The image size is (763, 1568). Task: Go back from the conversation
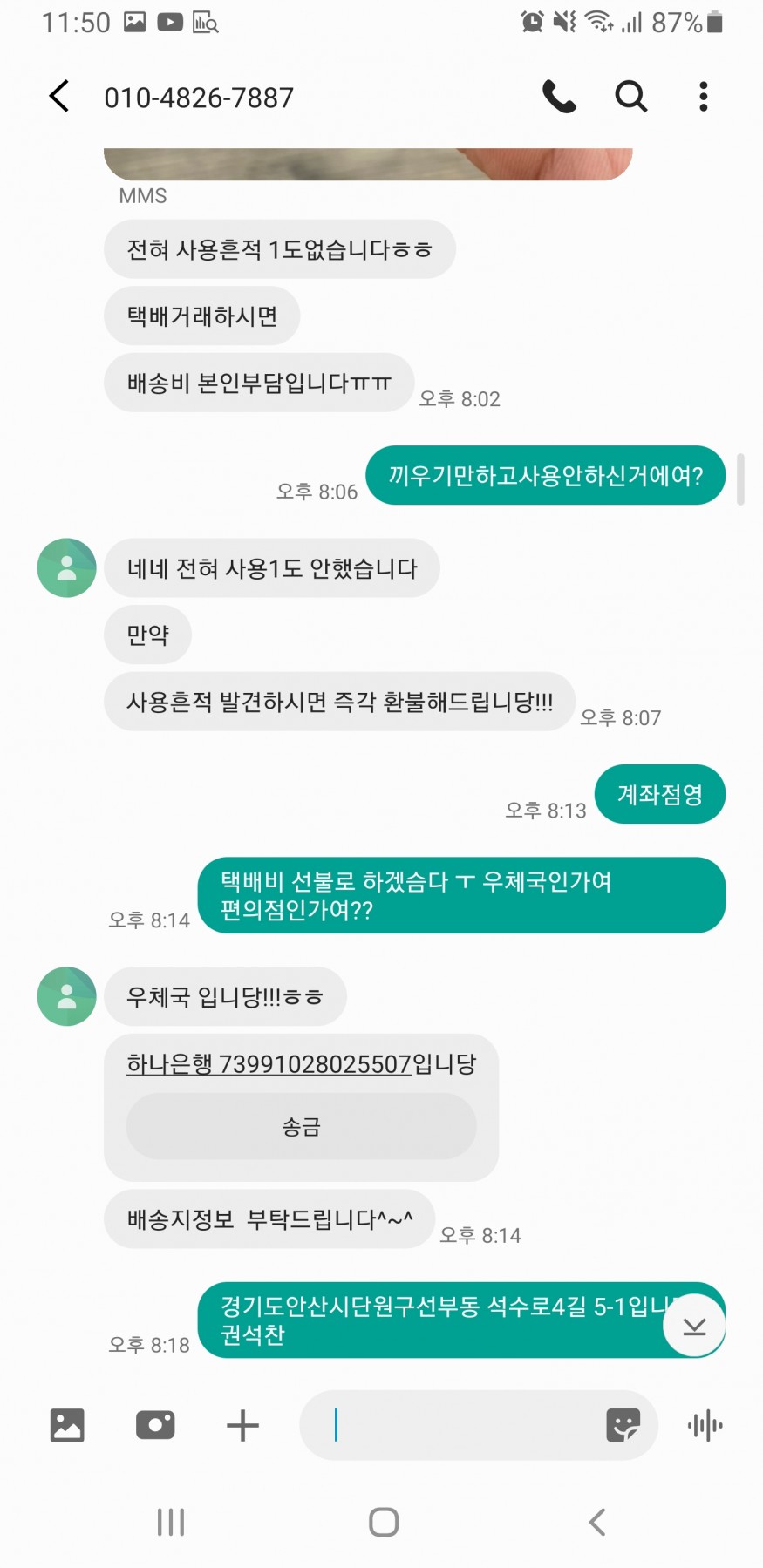point(59,97)
